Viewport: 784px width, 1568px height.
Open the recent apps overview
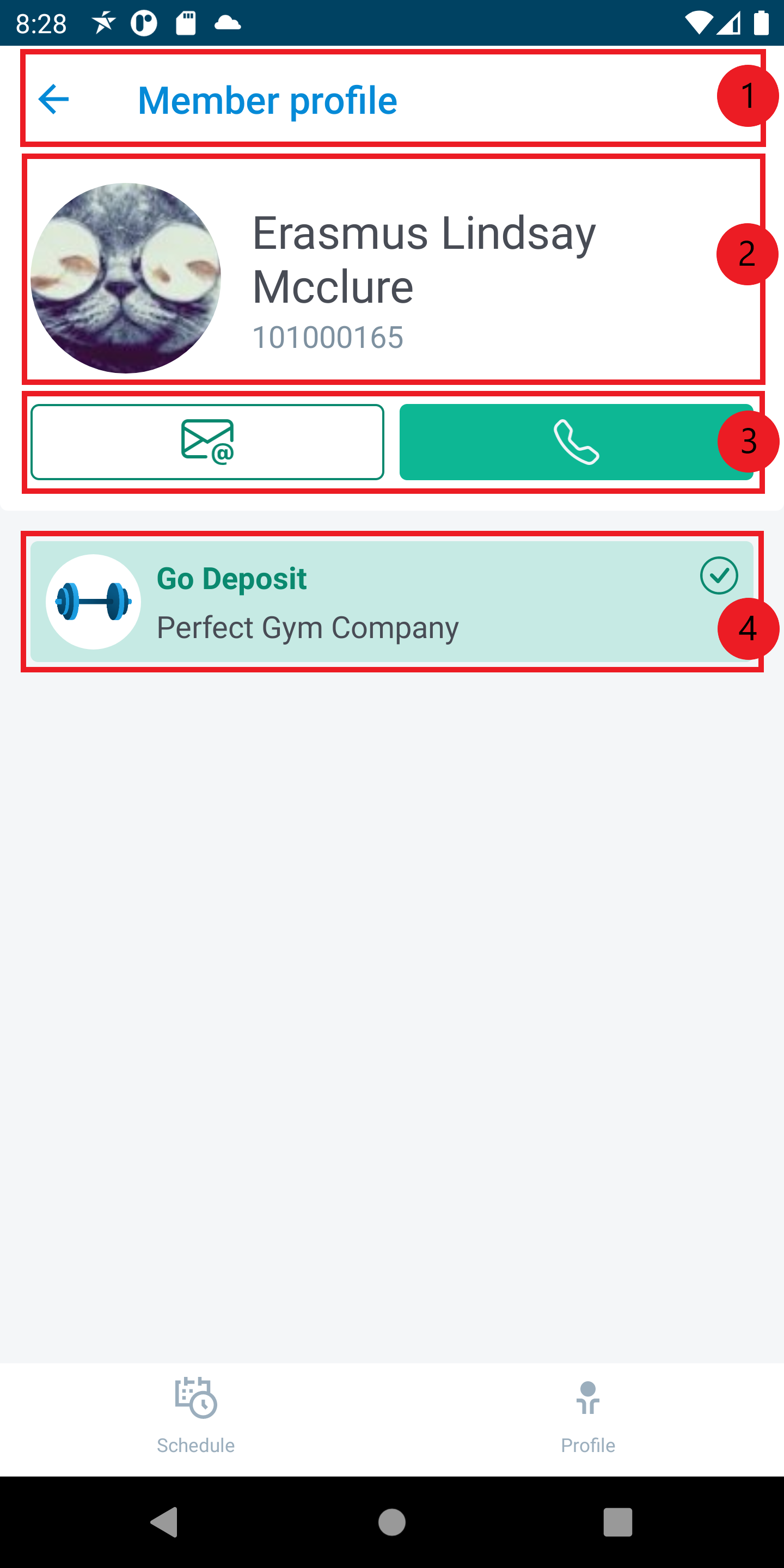coord(617,1522)
